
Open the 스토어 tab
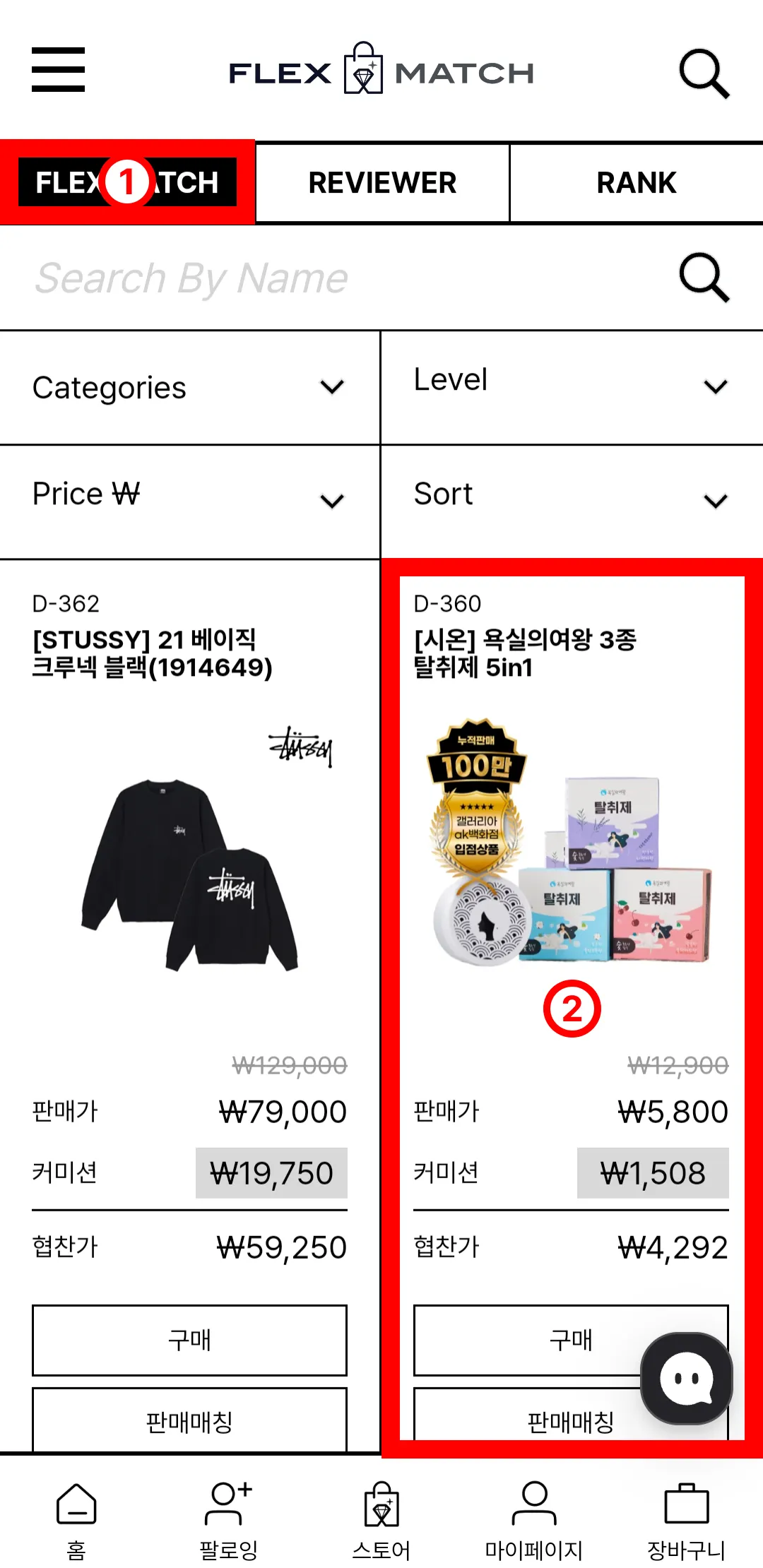tap(381, 1519)
